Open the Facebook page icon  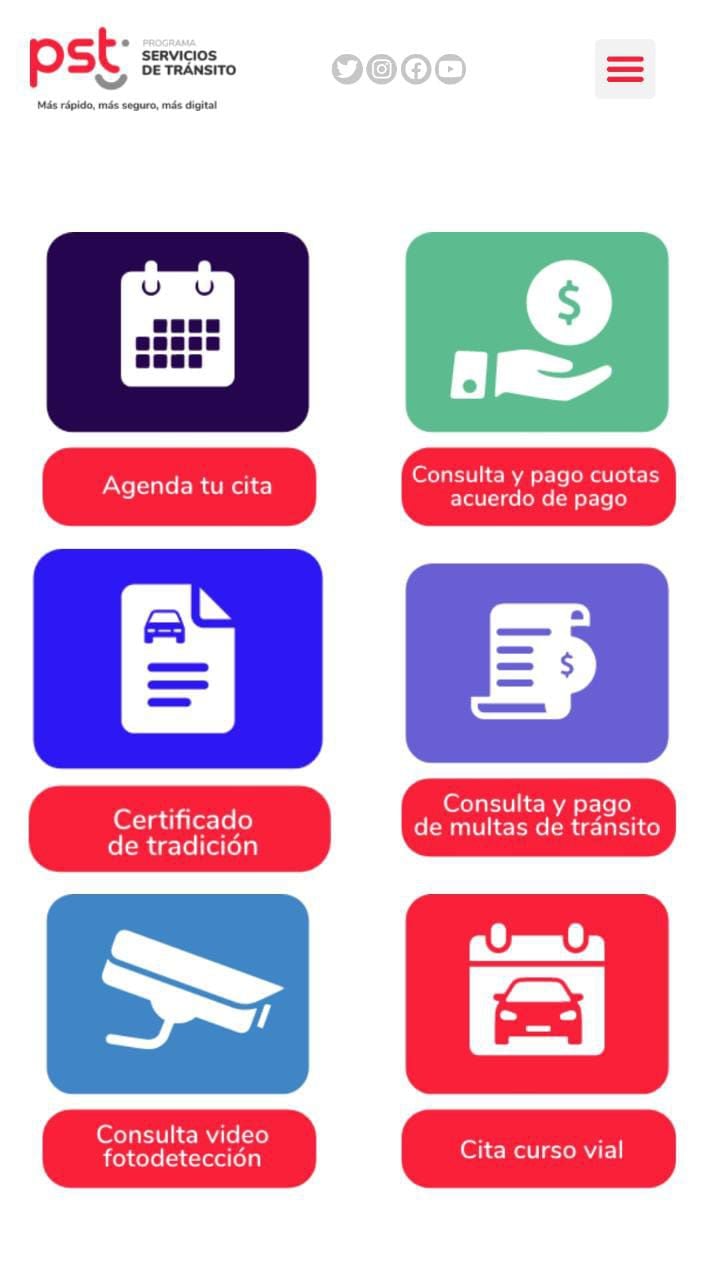pos(416,69)
